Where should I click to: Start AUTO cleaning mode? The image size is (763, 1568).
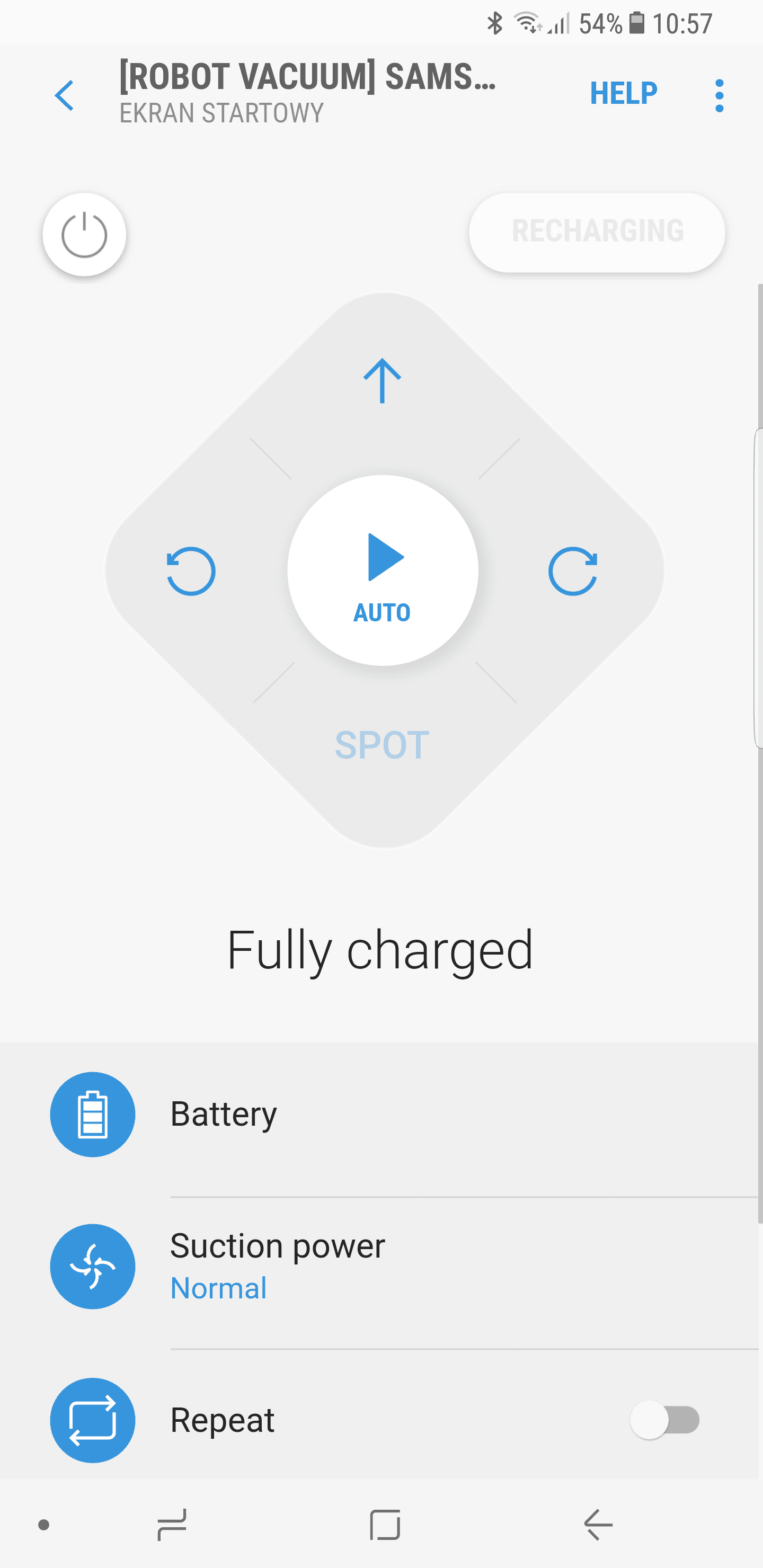coord(383,571)
